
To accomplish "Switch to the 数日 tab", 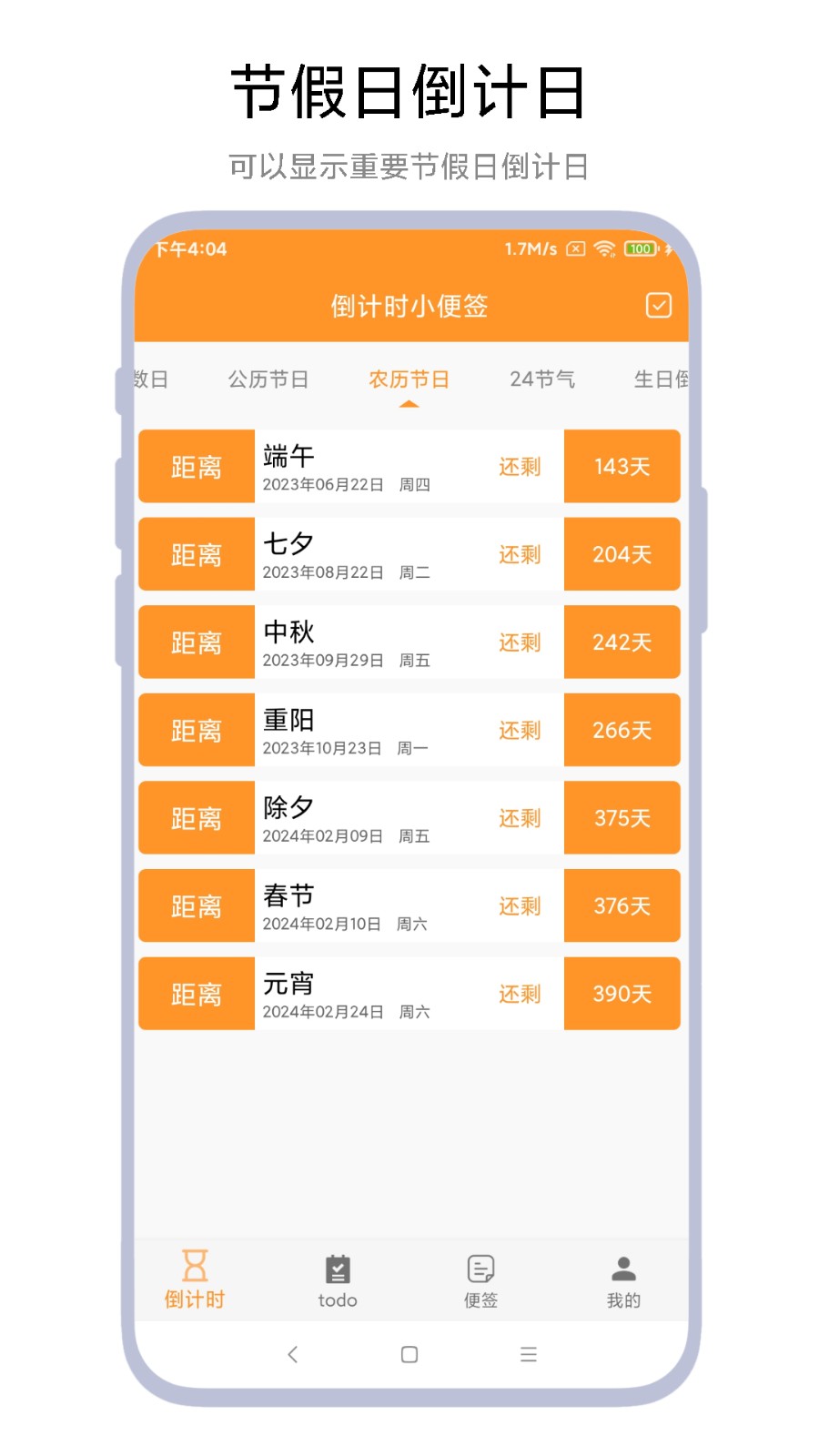I will (x=151, y=379).
